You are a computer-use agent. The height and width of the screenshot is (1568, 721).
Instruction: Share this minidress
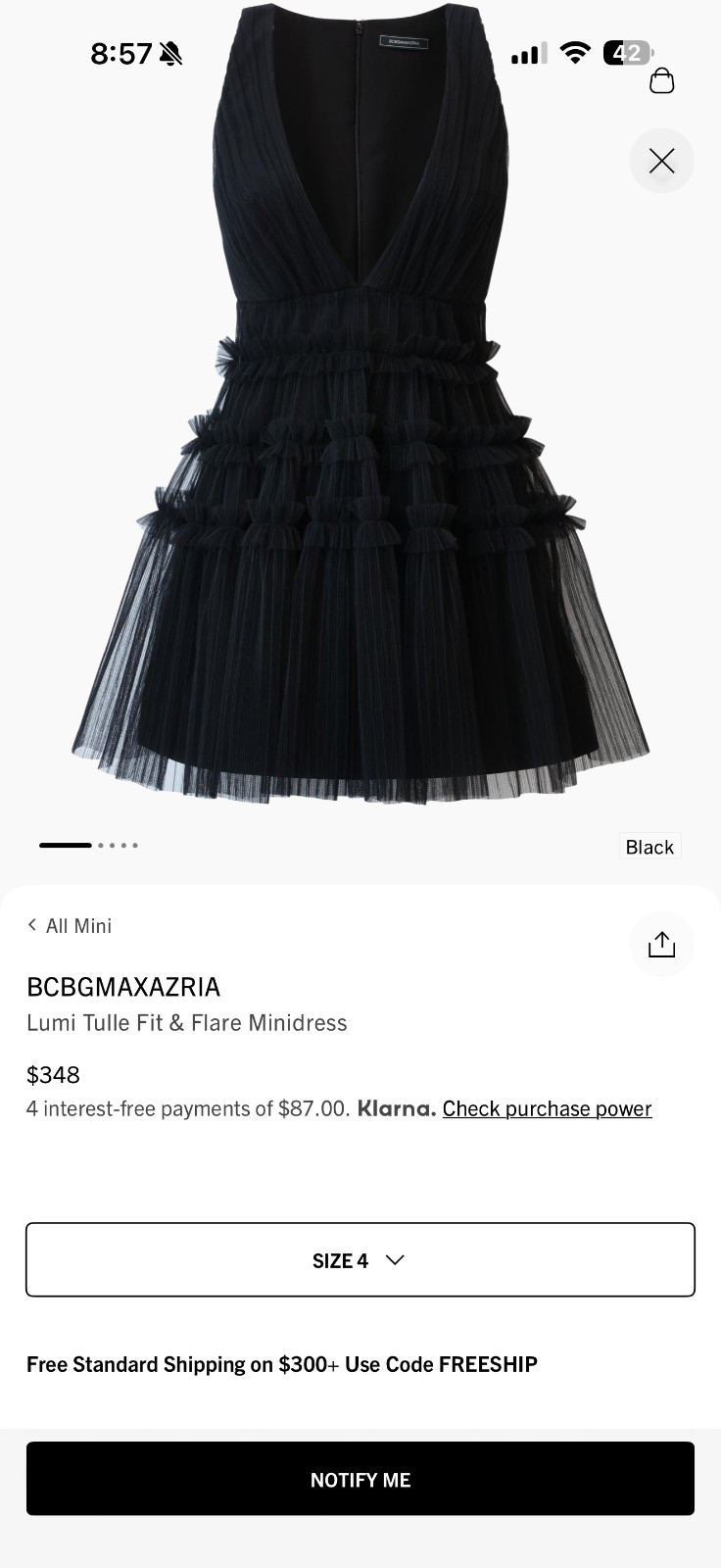point(662,945)
